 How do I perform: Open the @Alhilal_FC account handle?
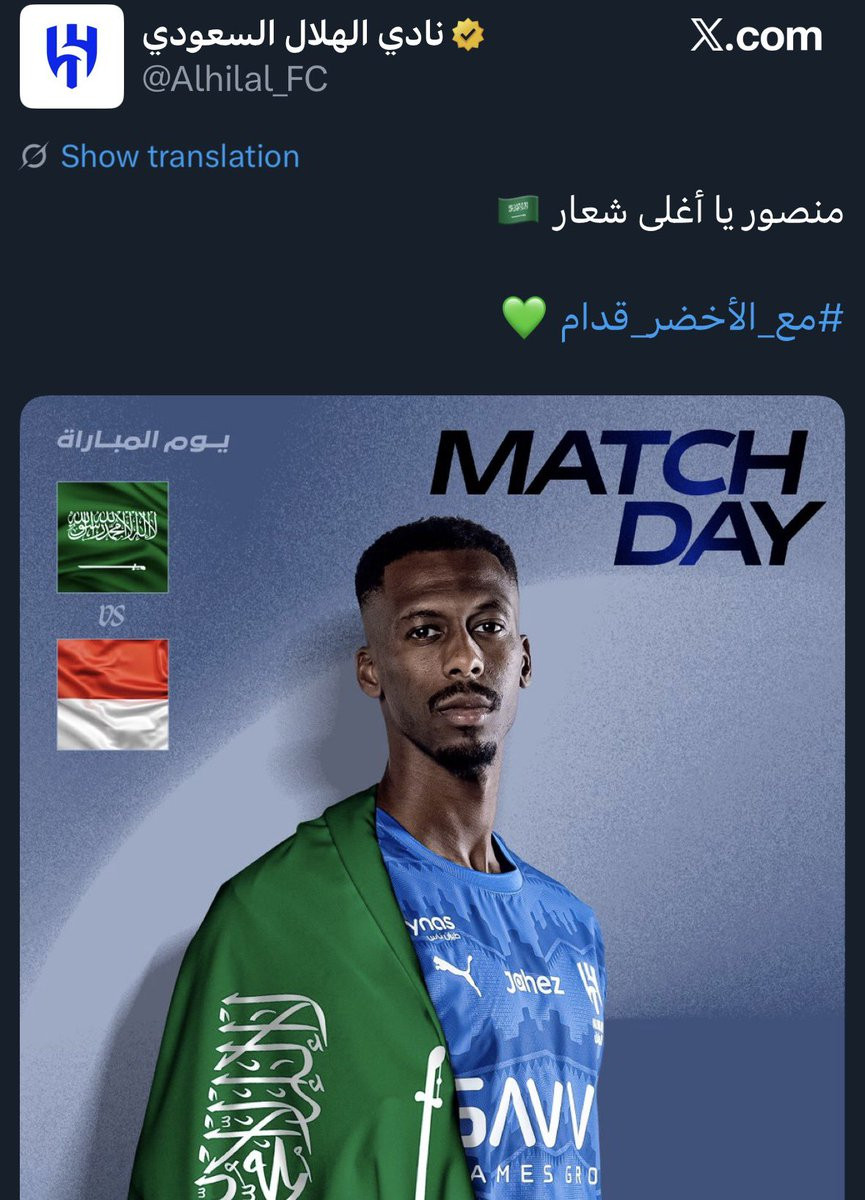point(235,80)
